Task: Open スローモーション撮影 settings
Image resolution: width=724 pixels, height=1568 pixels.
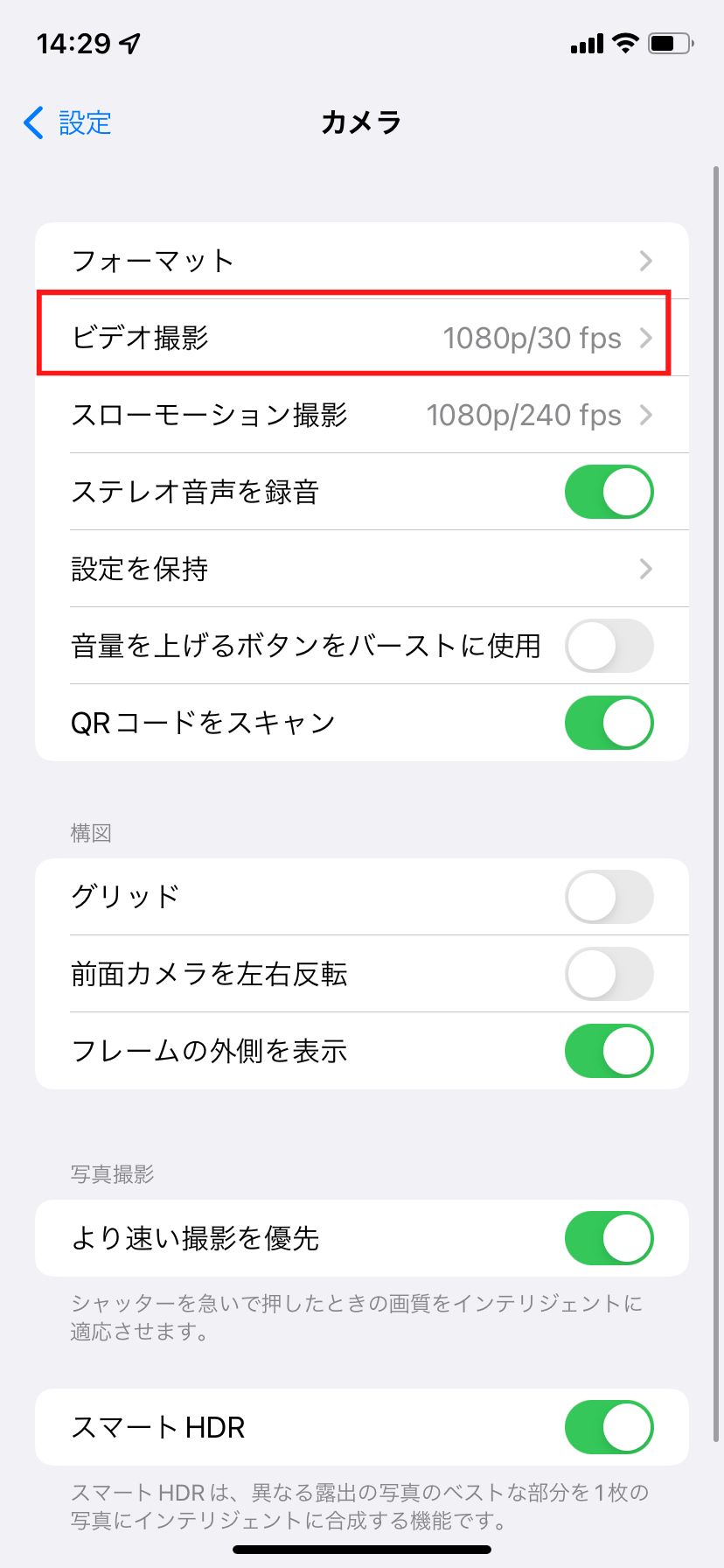Action: click(362, 415)
